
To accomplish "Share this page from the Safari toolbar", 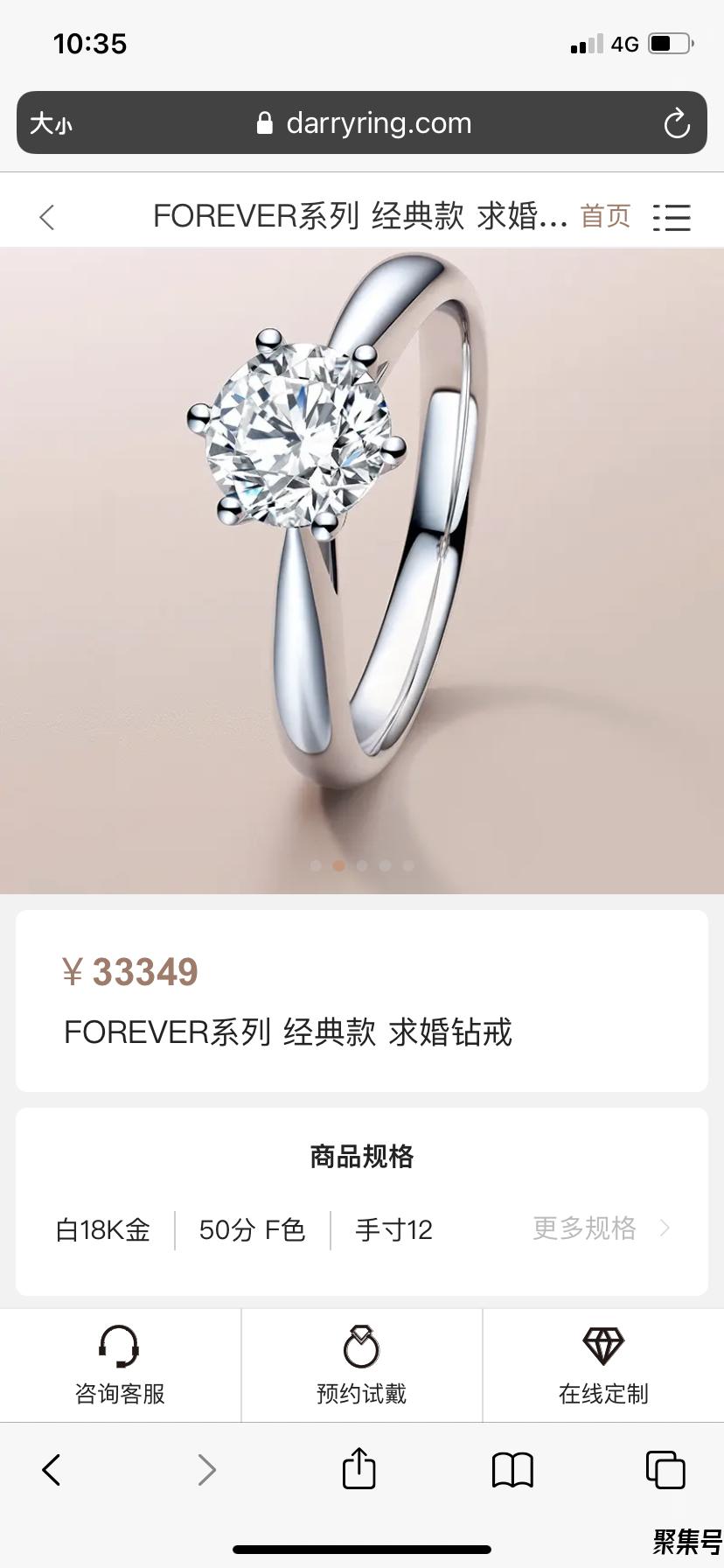I will point(359,1468).
